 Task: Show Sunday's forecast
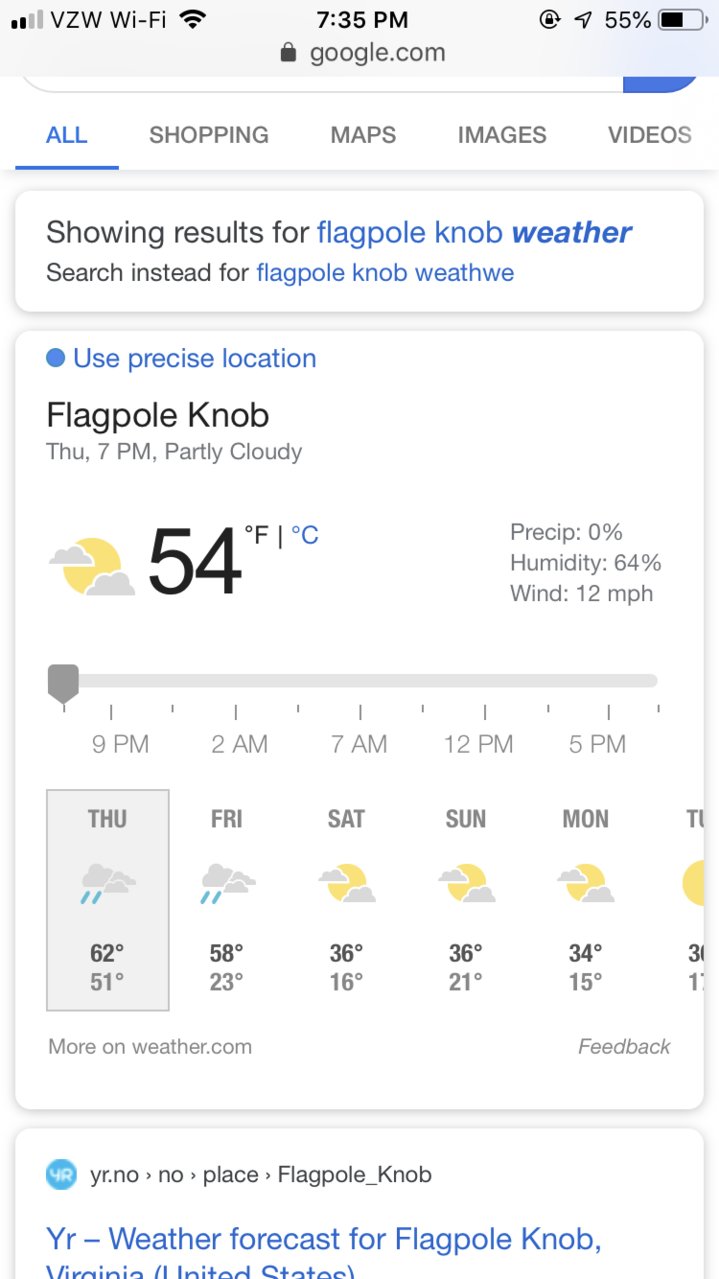click(x=465, y=900)
